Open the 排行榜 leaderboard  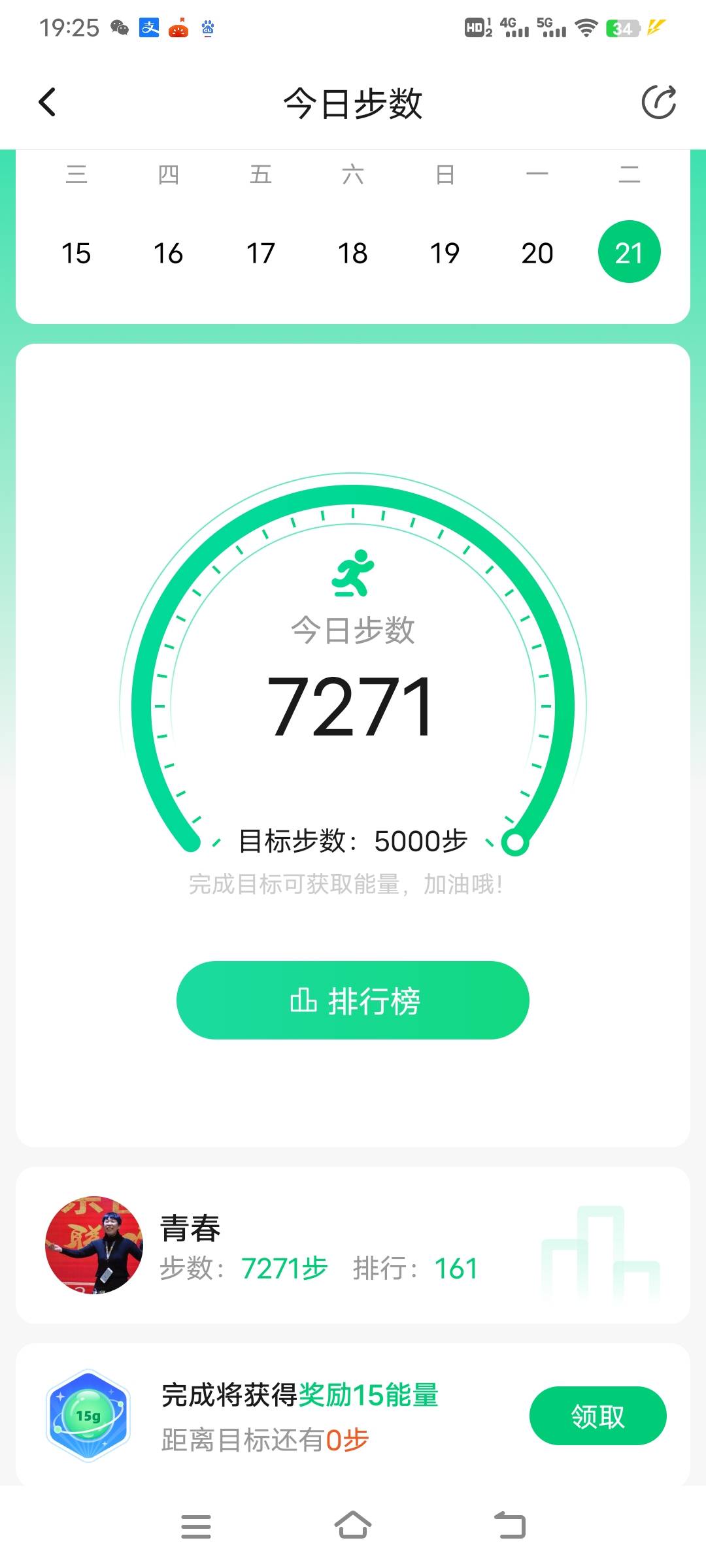pos(353,1000)
